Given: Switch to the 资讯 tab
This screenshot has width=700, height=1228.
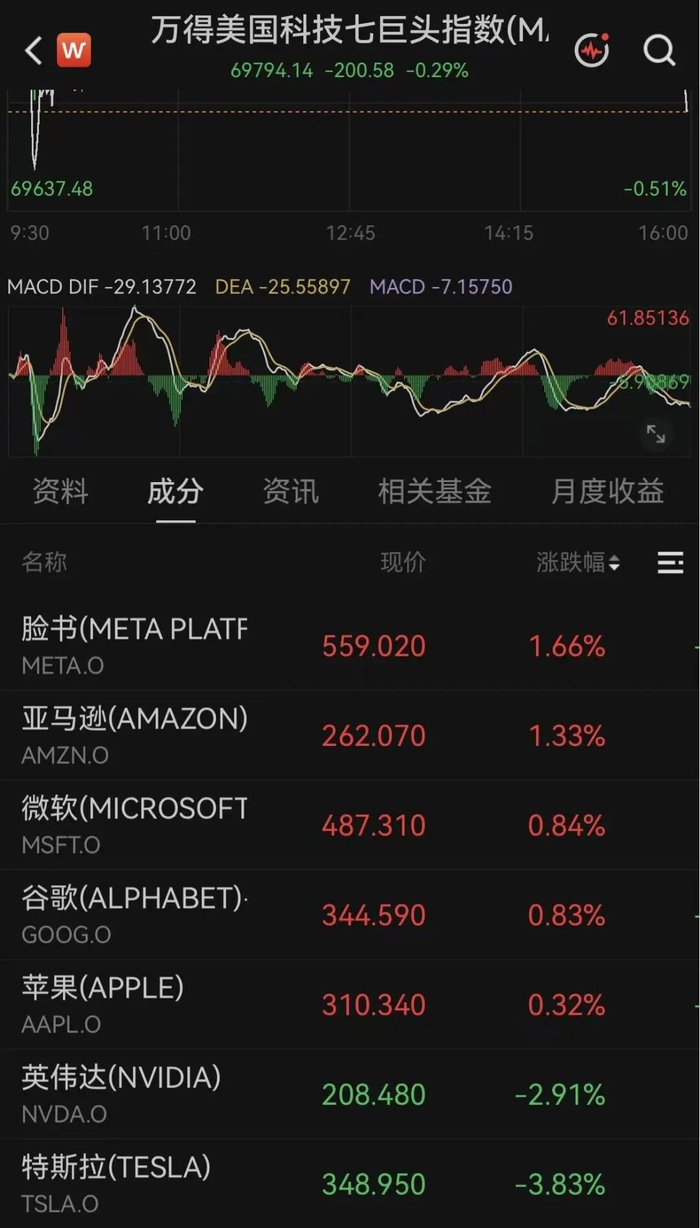Looking at the screenshot, I should (x=291, y=491).
